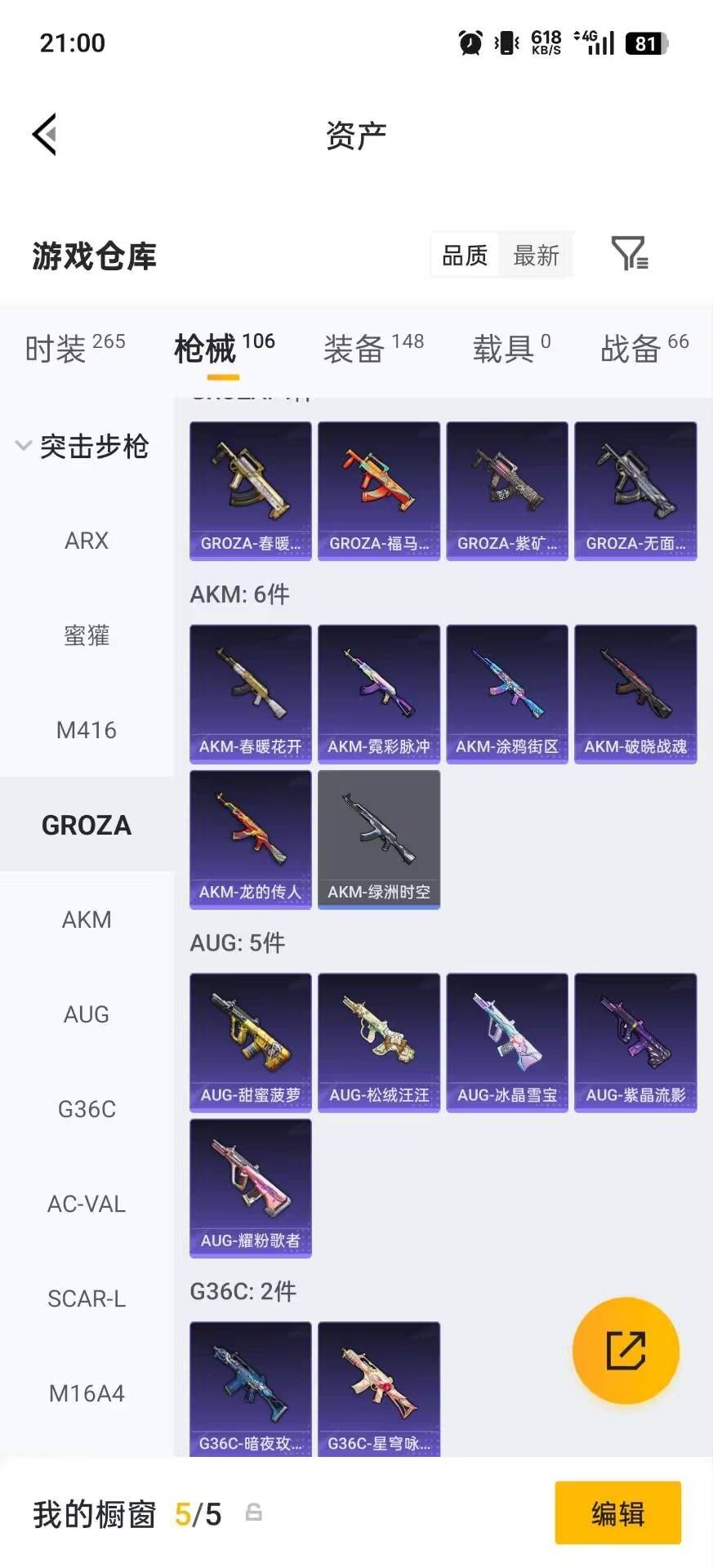Switch sorting to 最新
The width and height of the screenshot is (713, 1568).
536,256
